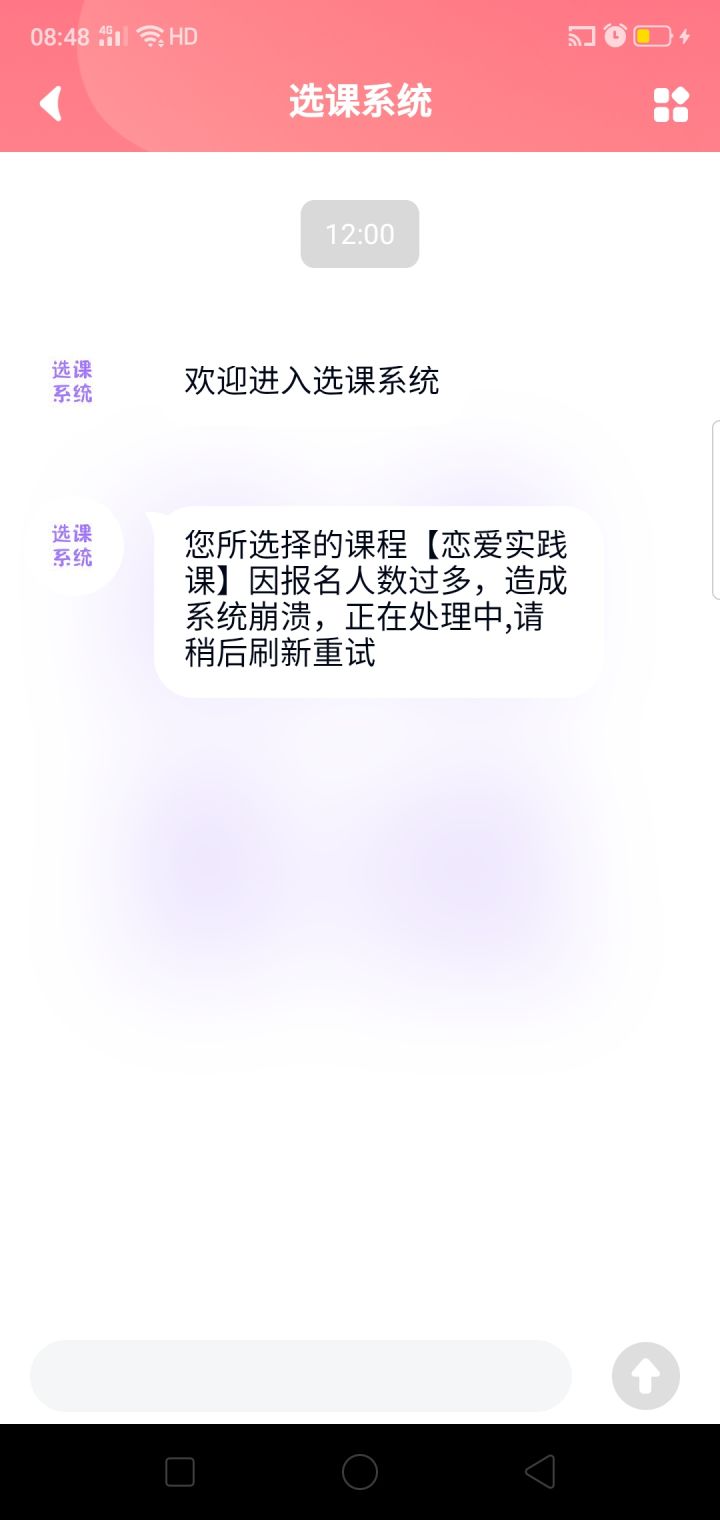This screenshot has height=1520, width=720.
Task: Tap the send arrow button
Action: click(x=644, y=1375)
